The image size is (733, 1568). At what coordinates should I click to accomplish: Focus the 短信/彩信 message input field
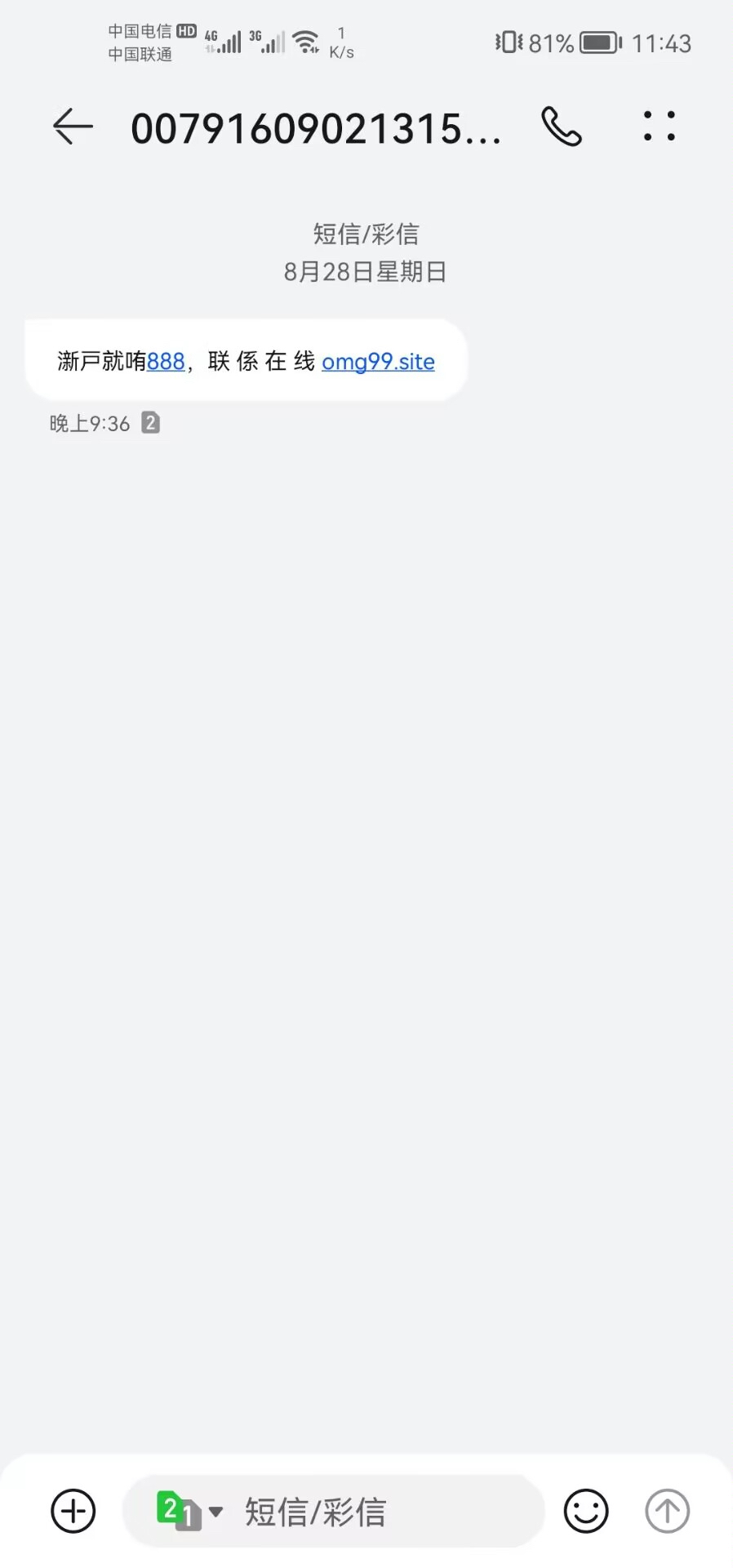(x=367, y=1511)
